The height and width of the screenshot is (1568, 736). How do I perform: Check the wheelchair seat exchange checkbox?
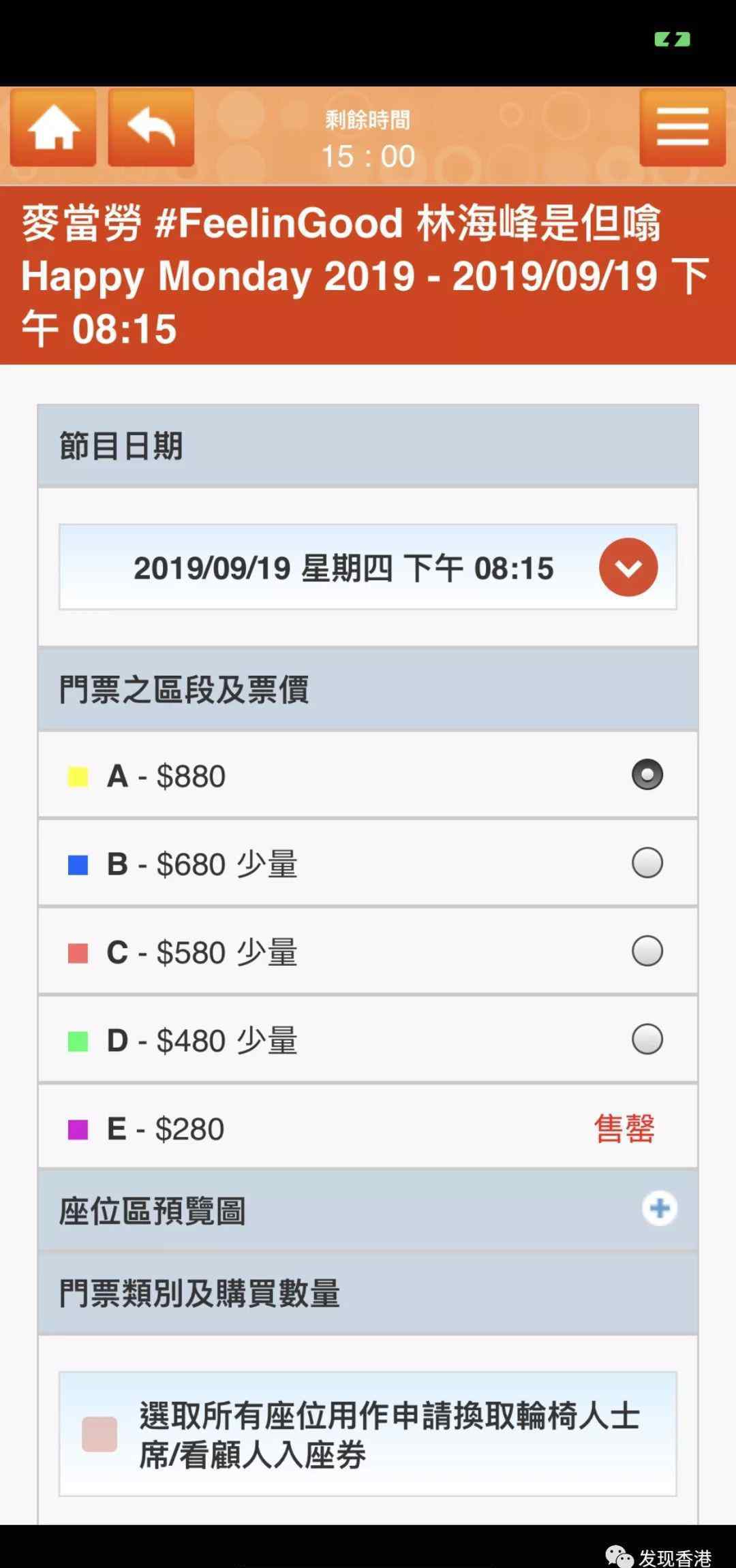click(99, 1434)
